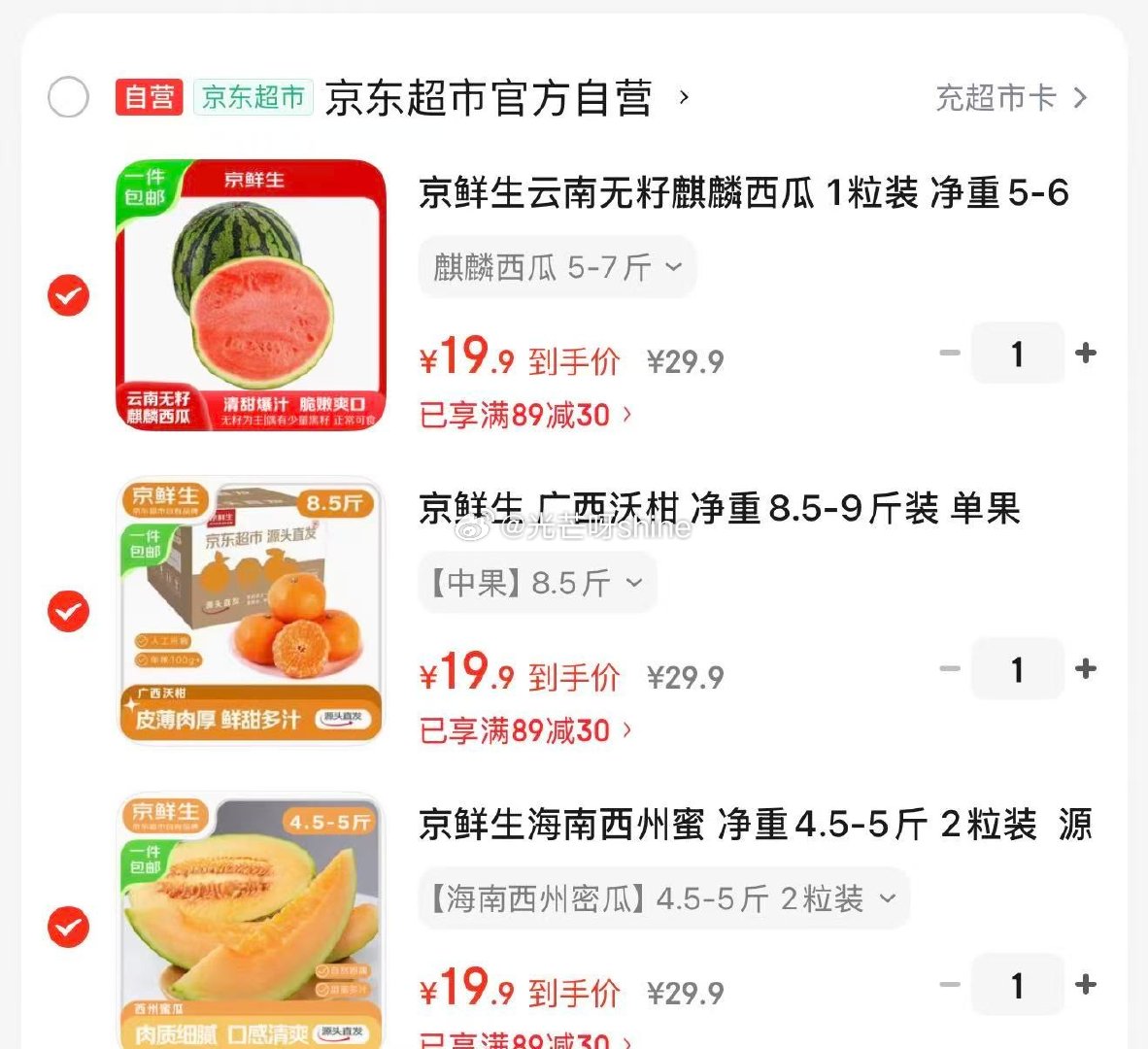Select all 京东超市官方自营 store items
1148x1049 pixels.
pyautogui.click(x=68, y=97)
